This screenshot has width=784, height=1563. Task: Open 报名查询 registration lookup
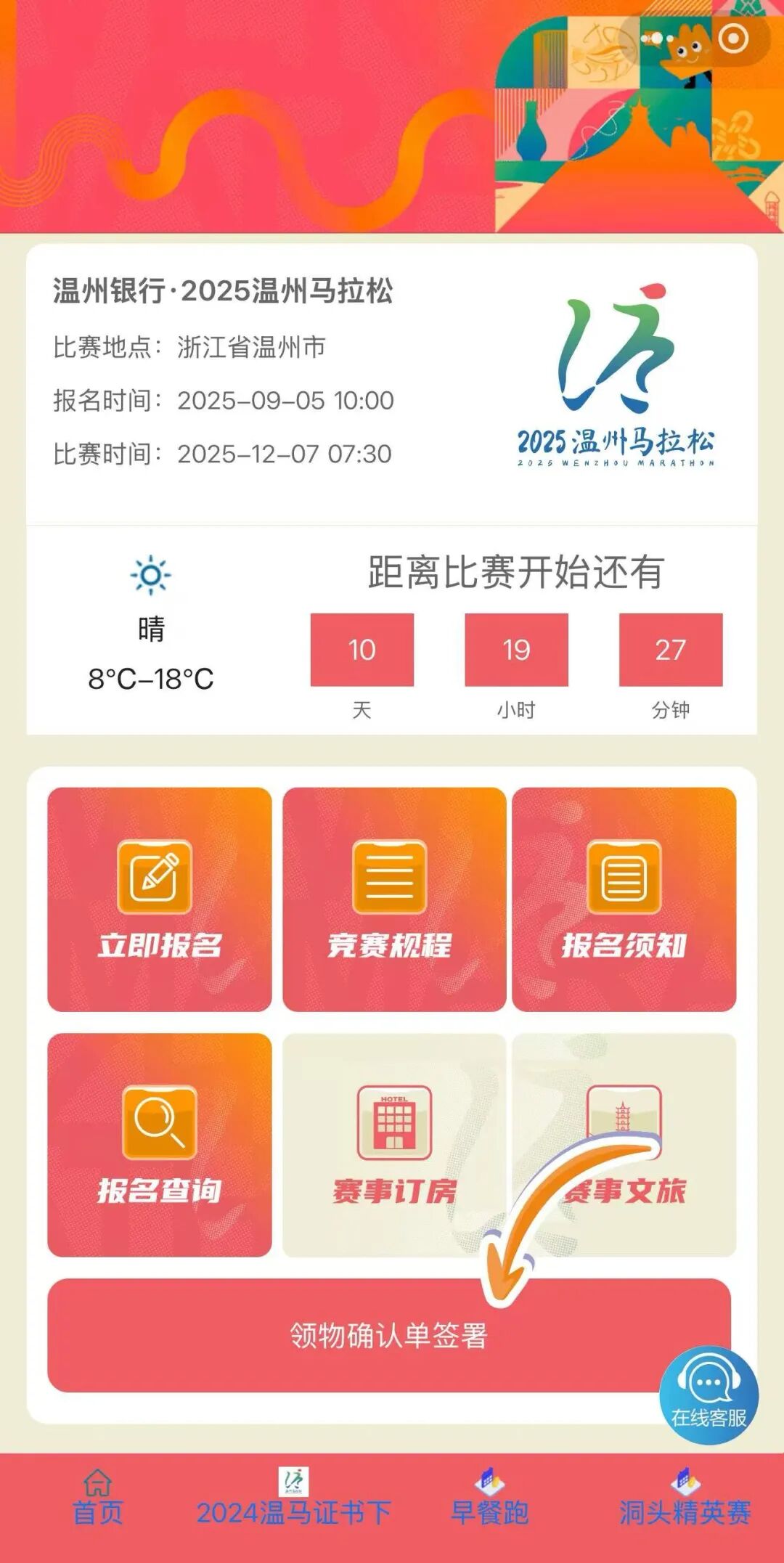[160, 1145]
